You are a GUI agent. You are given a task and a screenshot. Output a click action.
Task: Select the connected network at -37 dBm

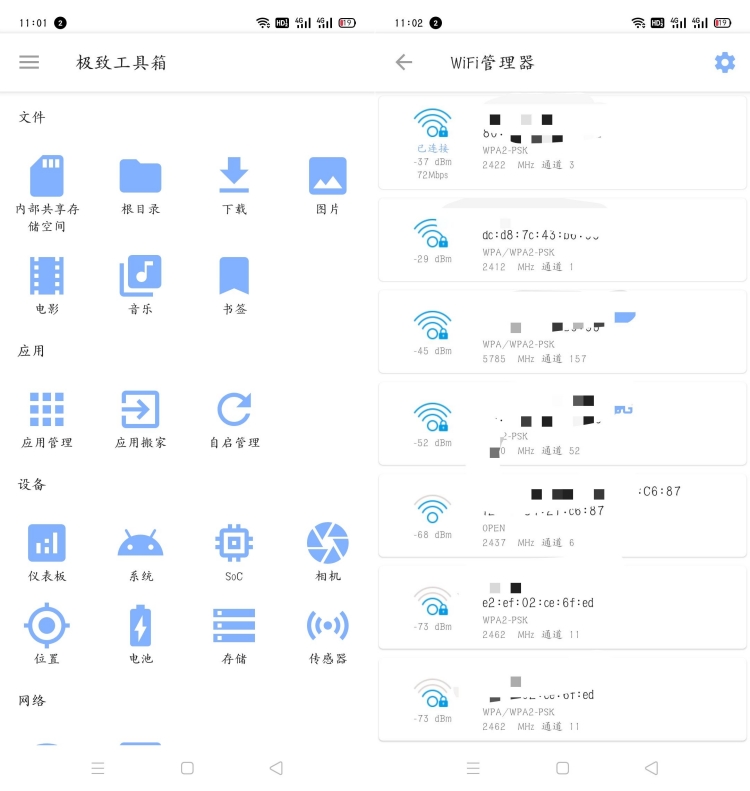pos(562,143)
